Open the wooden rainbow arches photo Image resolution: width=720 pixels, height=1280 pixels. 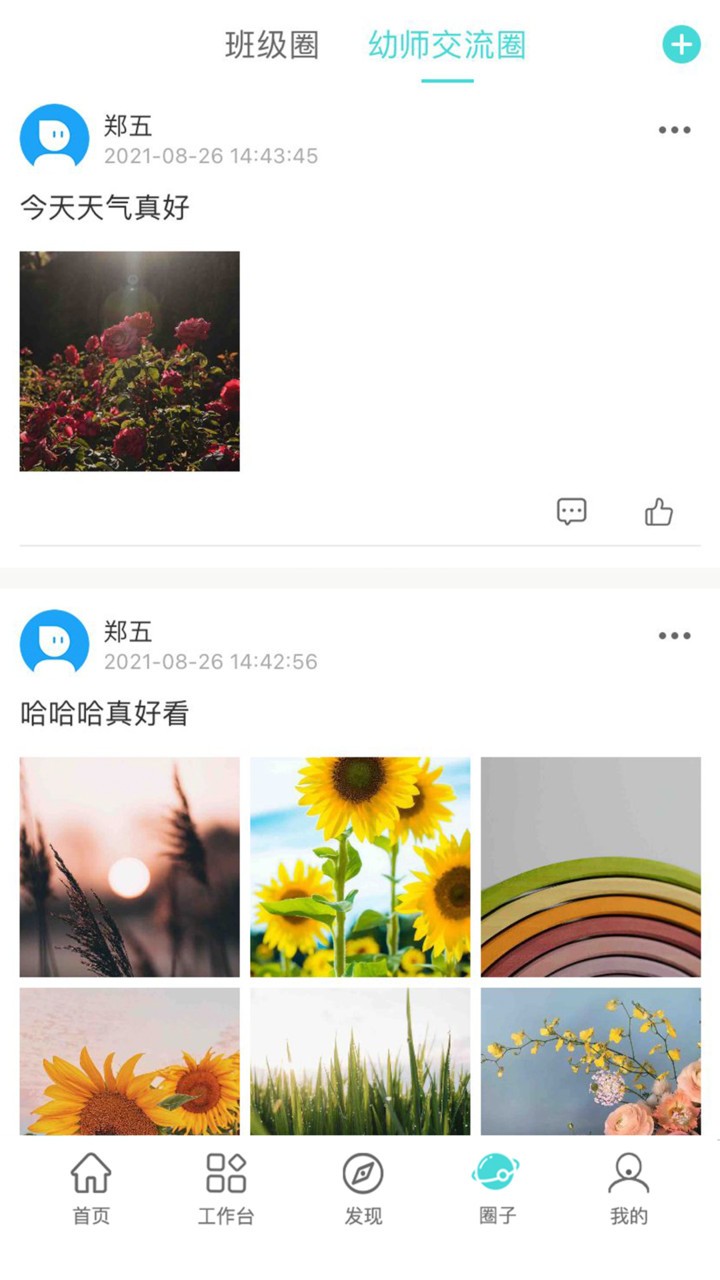[591, 867]
